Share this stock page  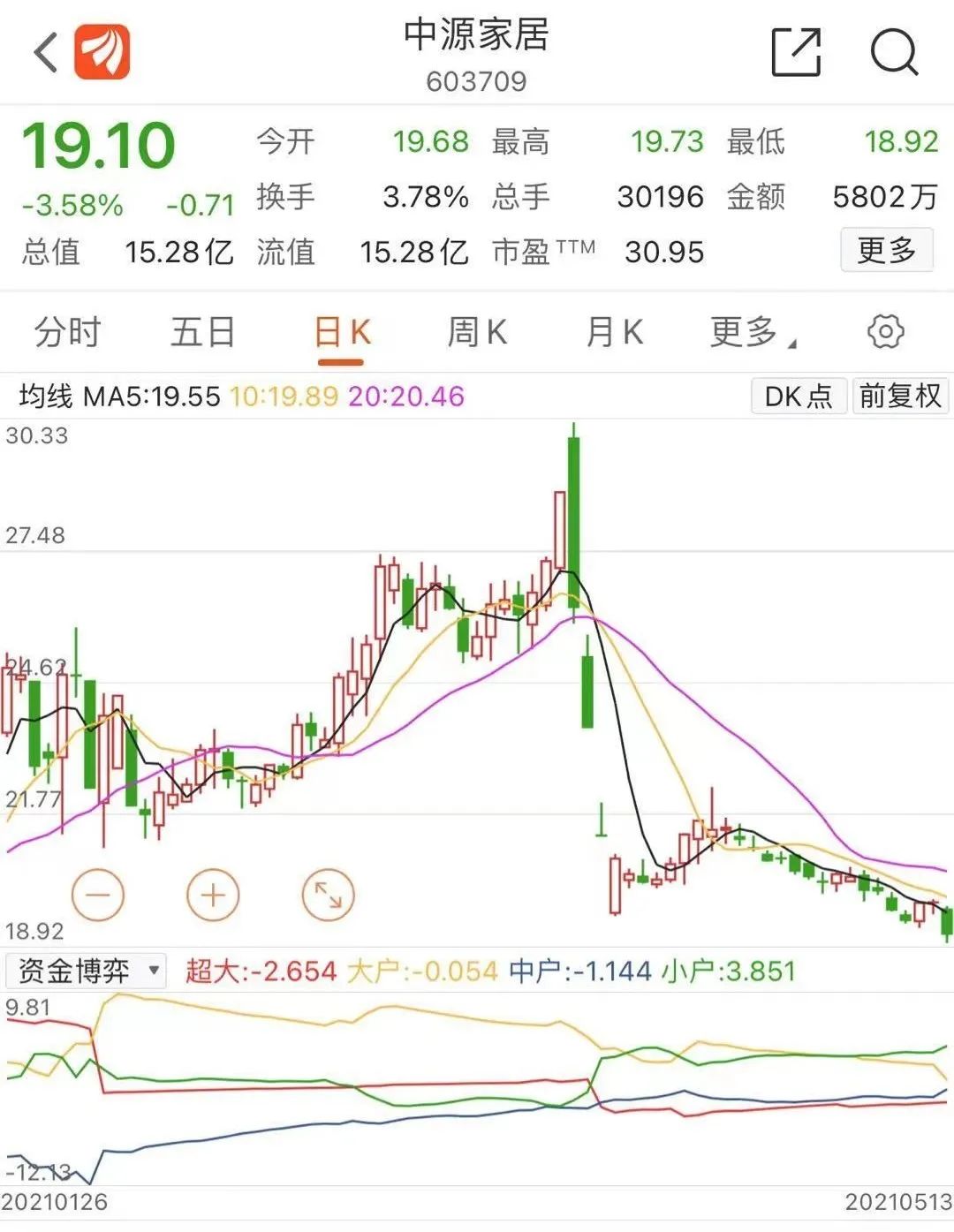796,52
